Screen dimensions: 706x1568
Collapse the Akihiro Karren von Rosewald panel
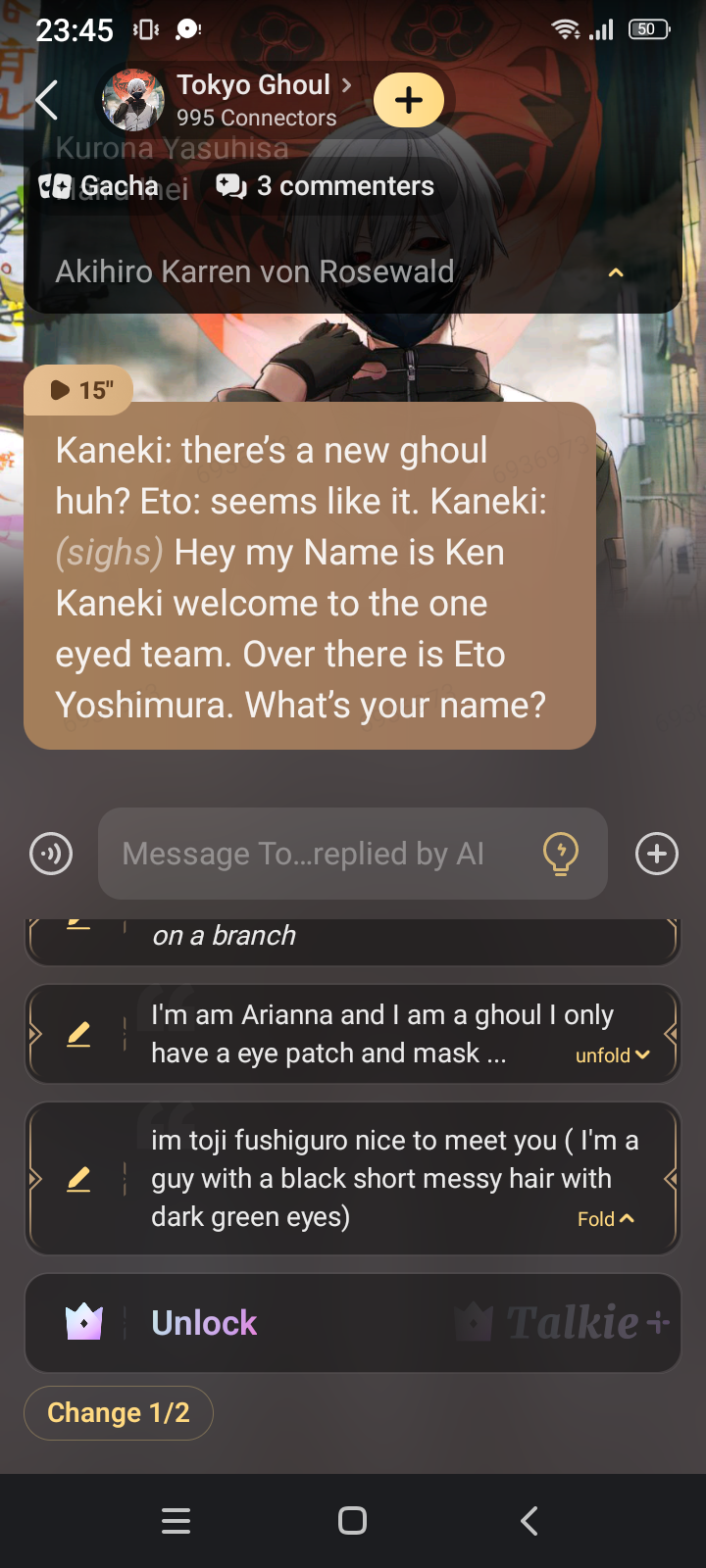pos(616,272)
